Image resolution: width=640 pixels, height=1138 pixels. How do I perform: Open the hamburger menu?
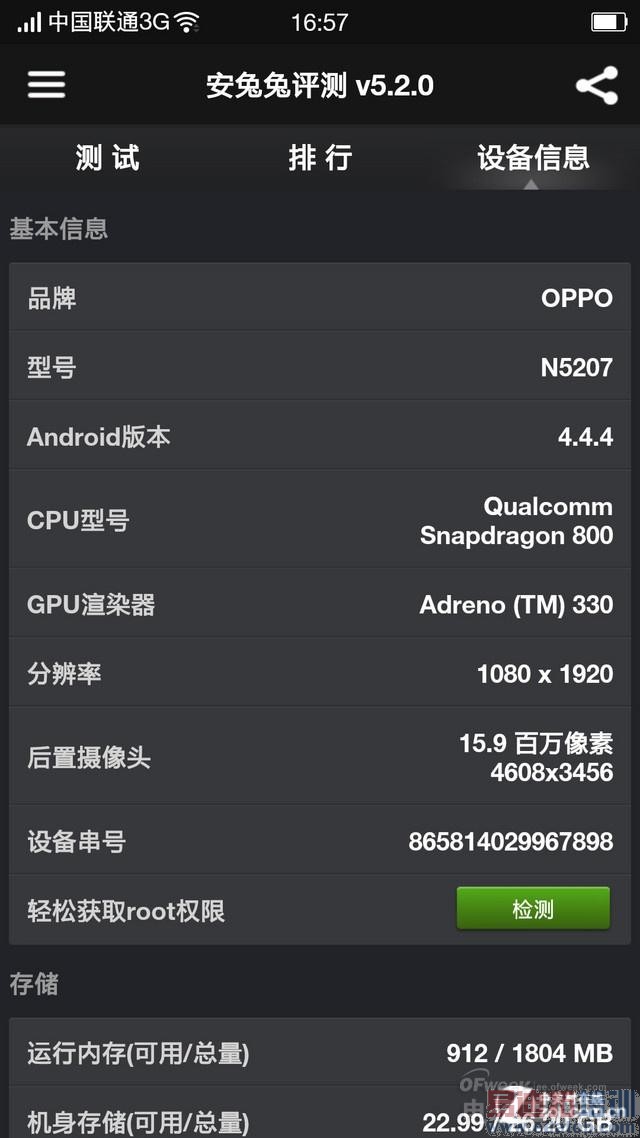tap(46, 85)
